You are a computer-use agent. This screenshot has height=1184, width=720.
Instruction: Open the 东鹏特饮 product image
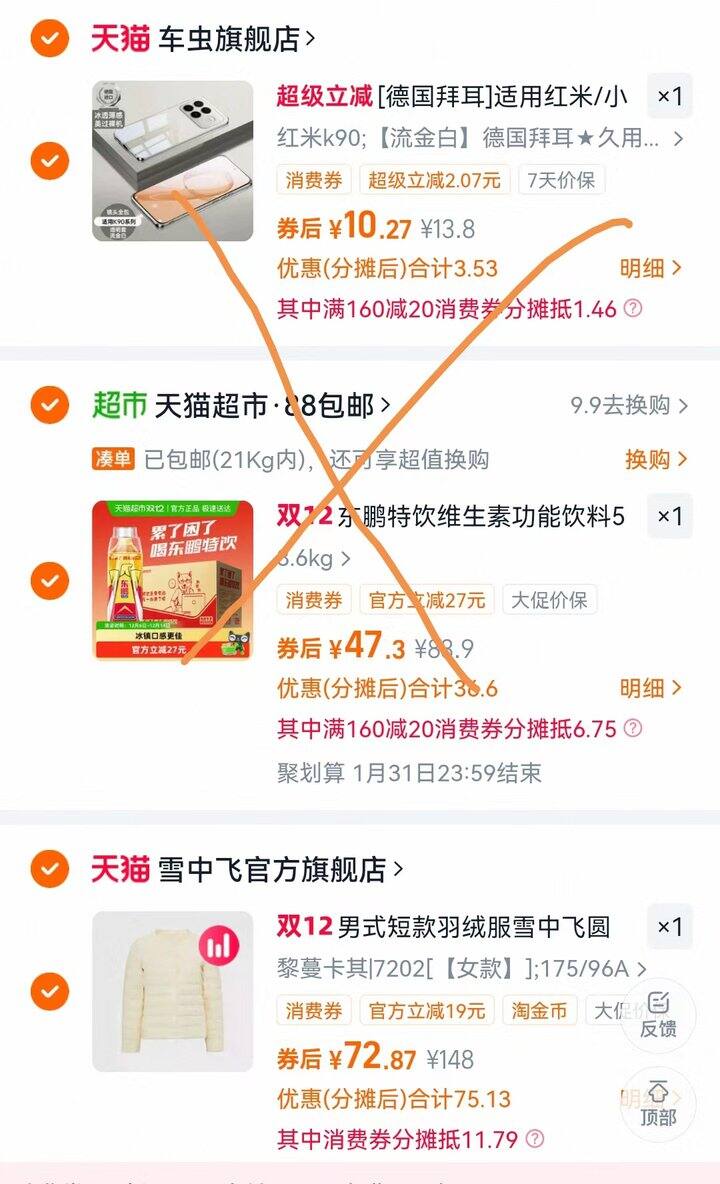(x=173, y=580)
